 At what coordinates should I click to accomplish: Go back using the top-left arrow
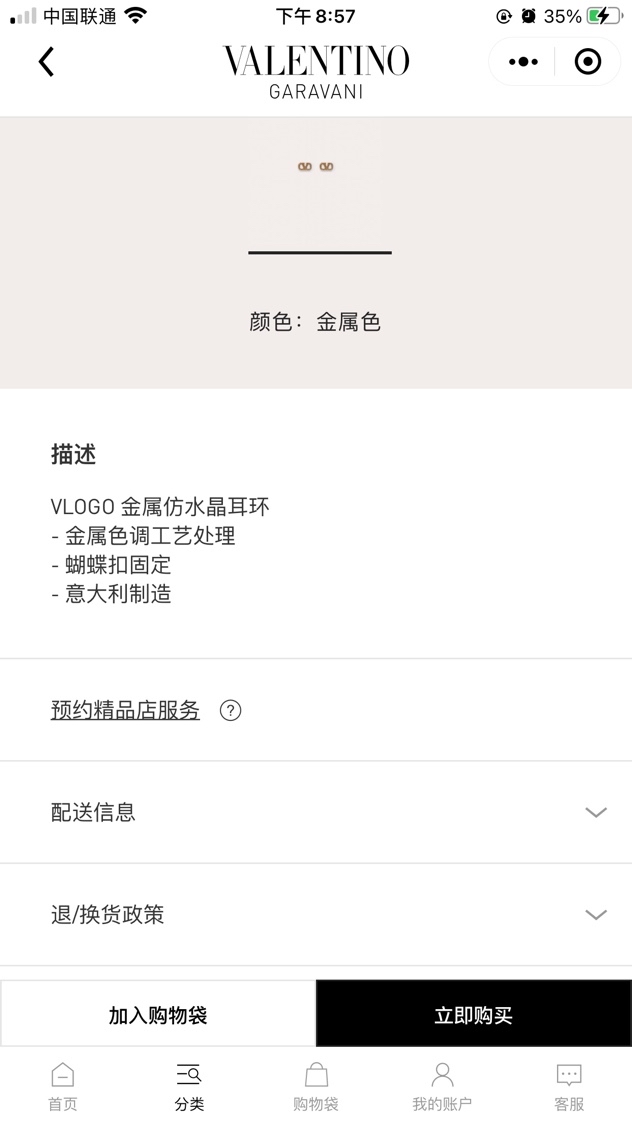click(46, 62)
